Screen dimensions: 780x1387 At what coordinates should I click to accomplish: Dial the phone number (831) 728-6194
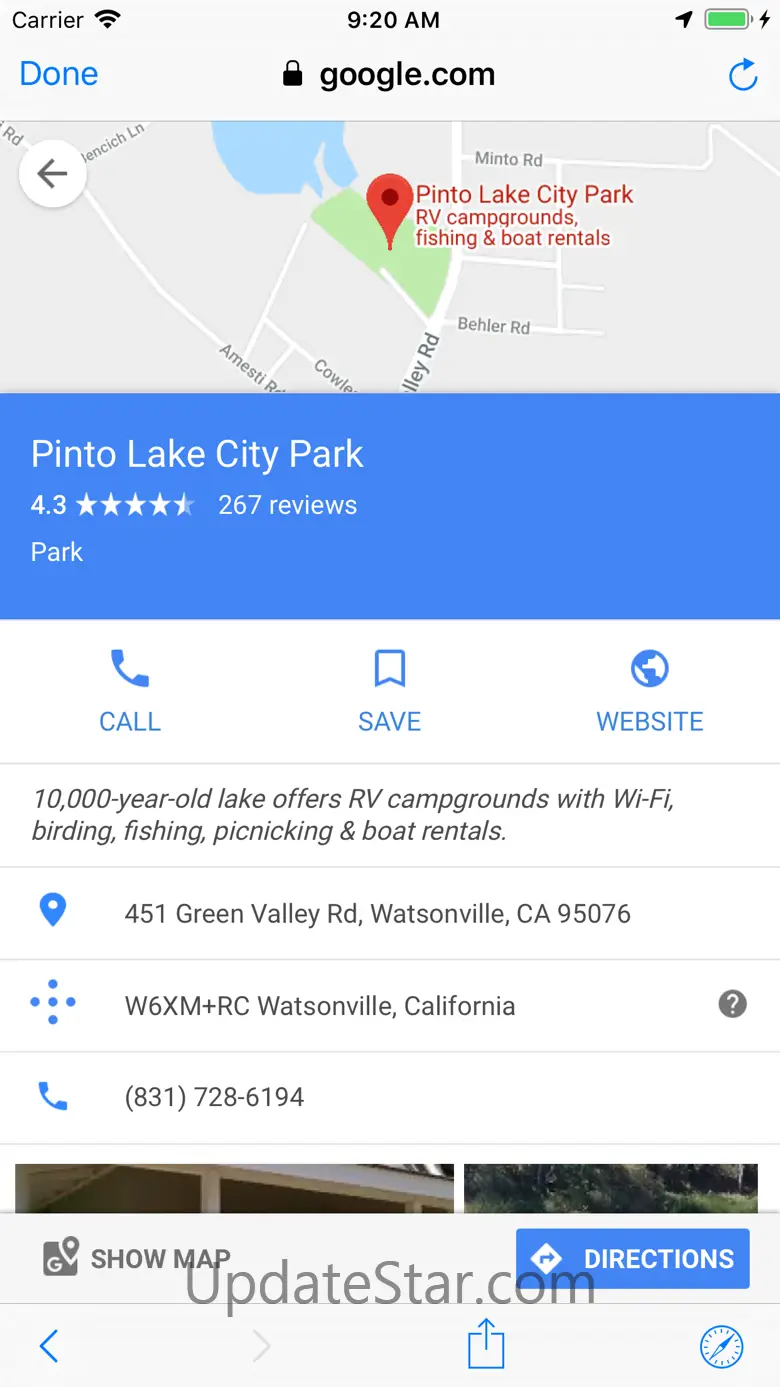[x=214, y=1097]
